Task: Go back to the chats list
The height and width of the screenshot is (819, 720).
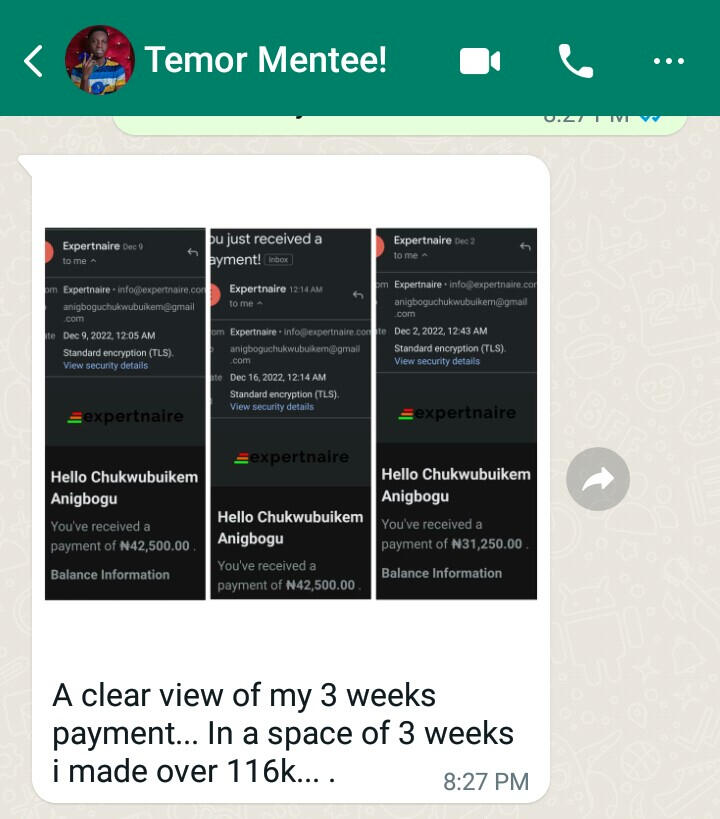Action: 33,61
